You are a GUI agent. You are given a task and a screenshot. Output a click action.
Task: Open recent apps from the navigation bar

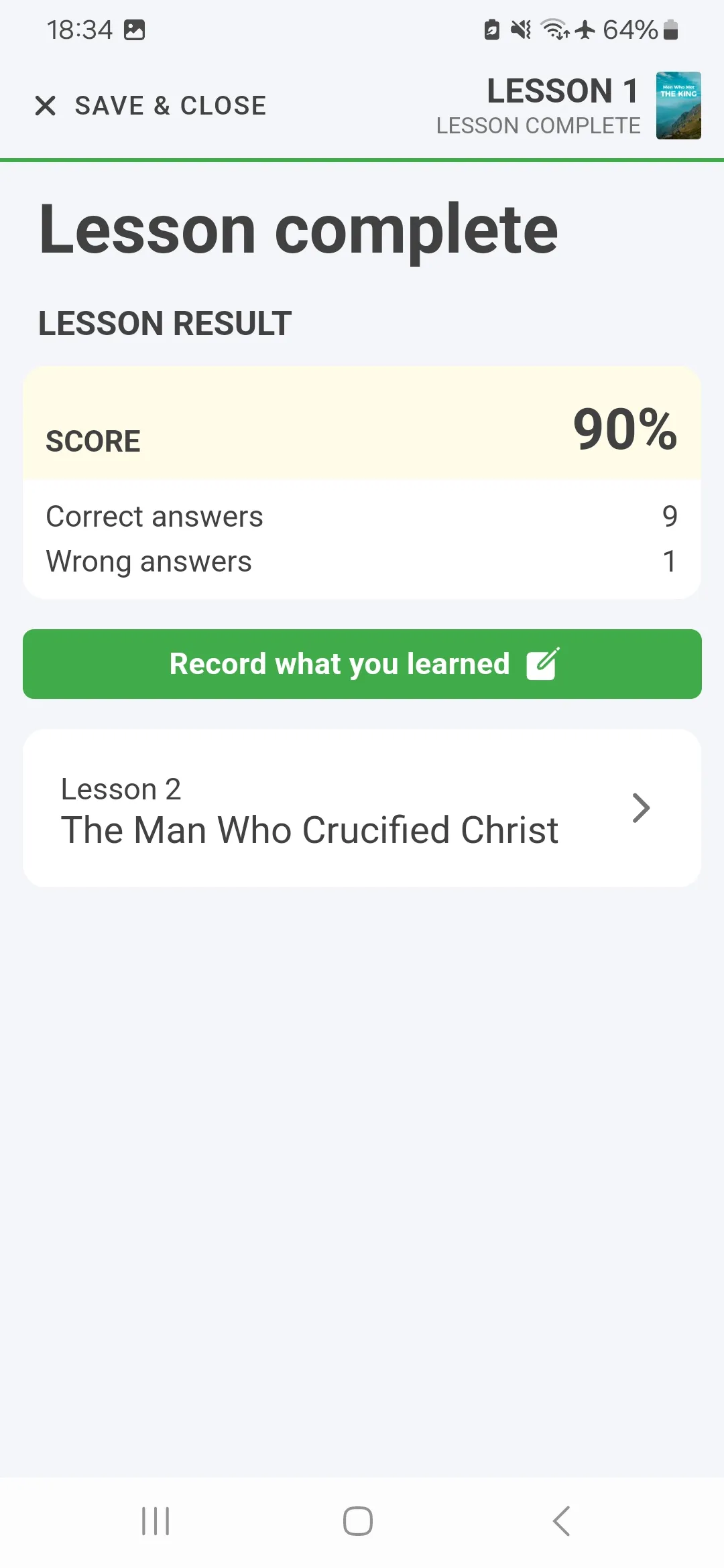tap(156, 1521)
